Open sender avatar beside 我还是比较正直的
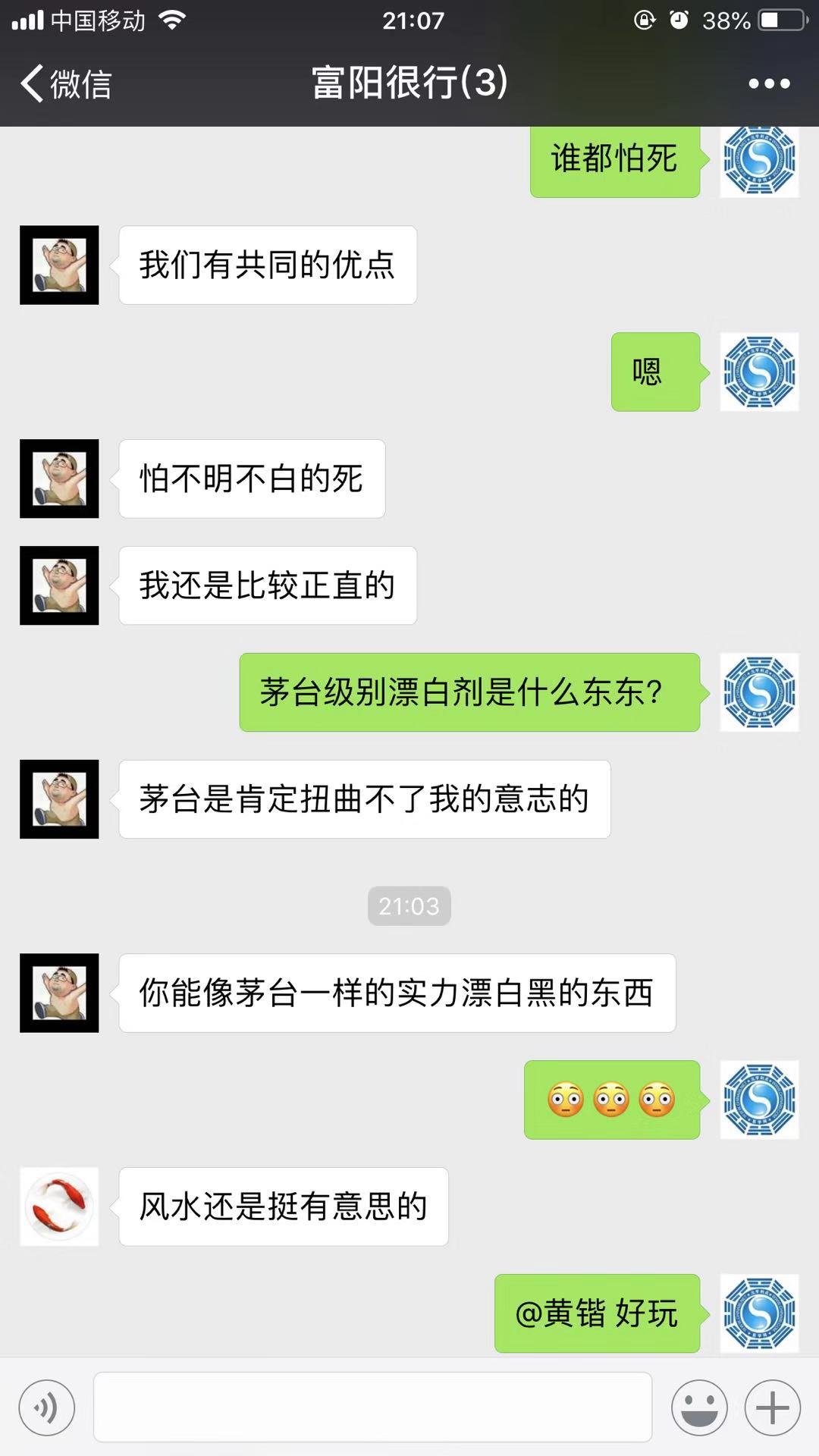Screen dimensions: 819x1456 click(59, 585)
